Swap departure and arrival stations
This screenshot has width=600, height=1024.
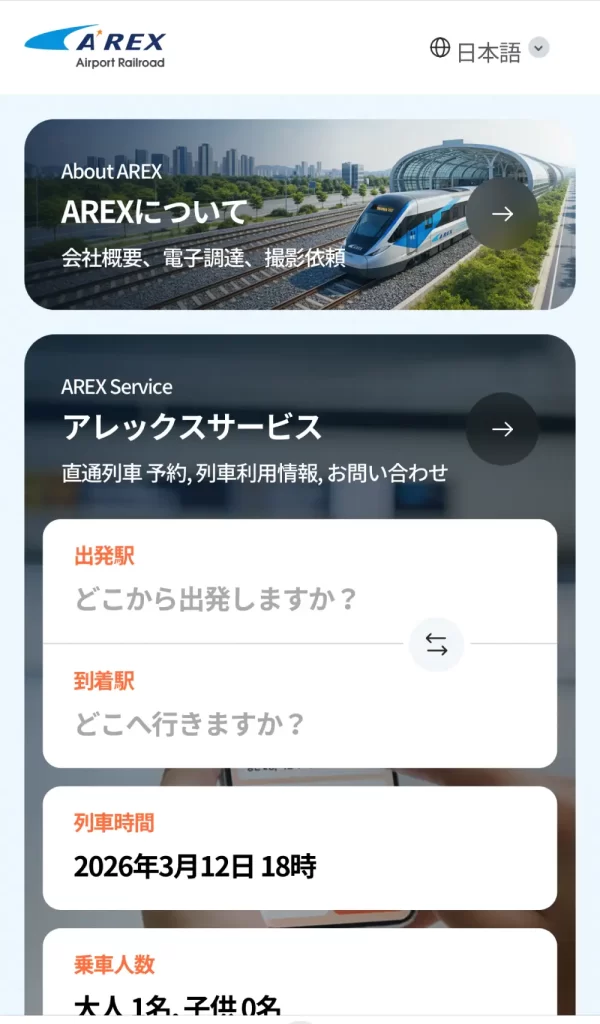click(x=437, y=645)
